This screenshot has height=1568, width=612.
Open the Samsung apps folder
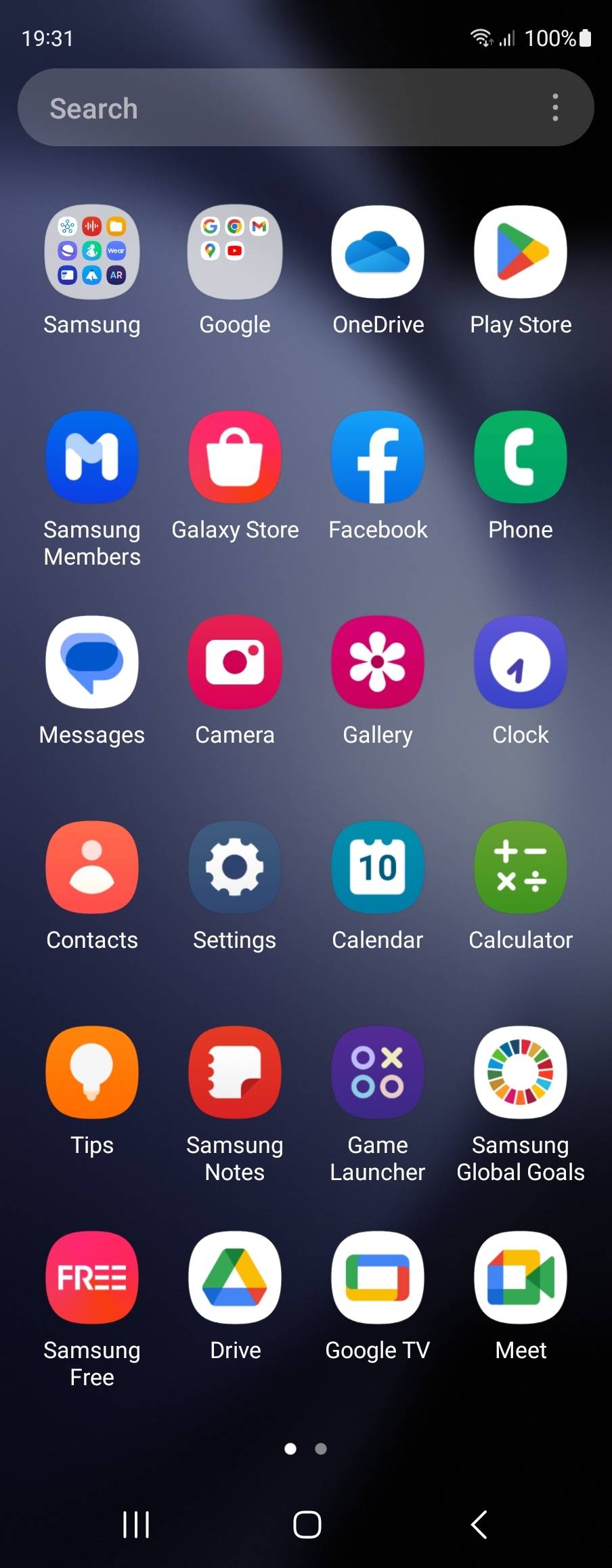92,253
